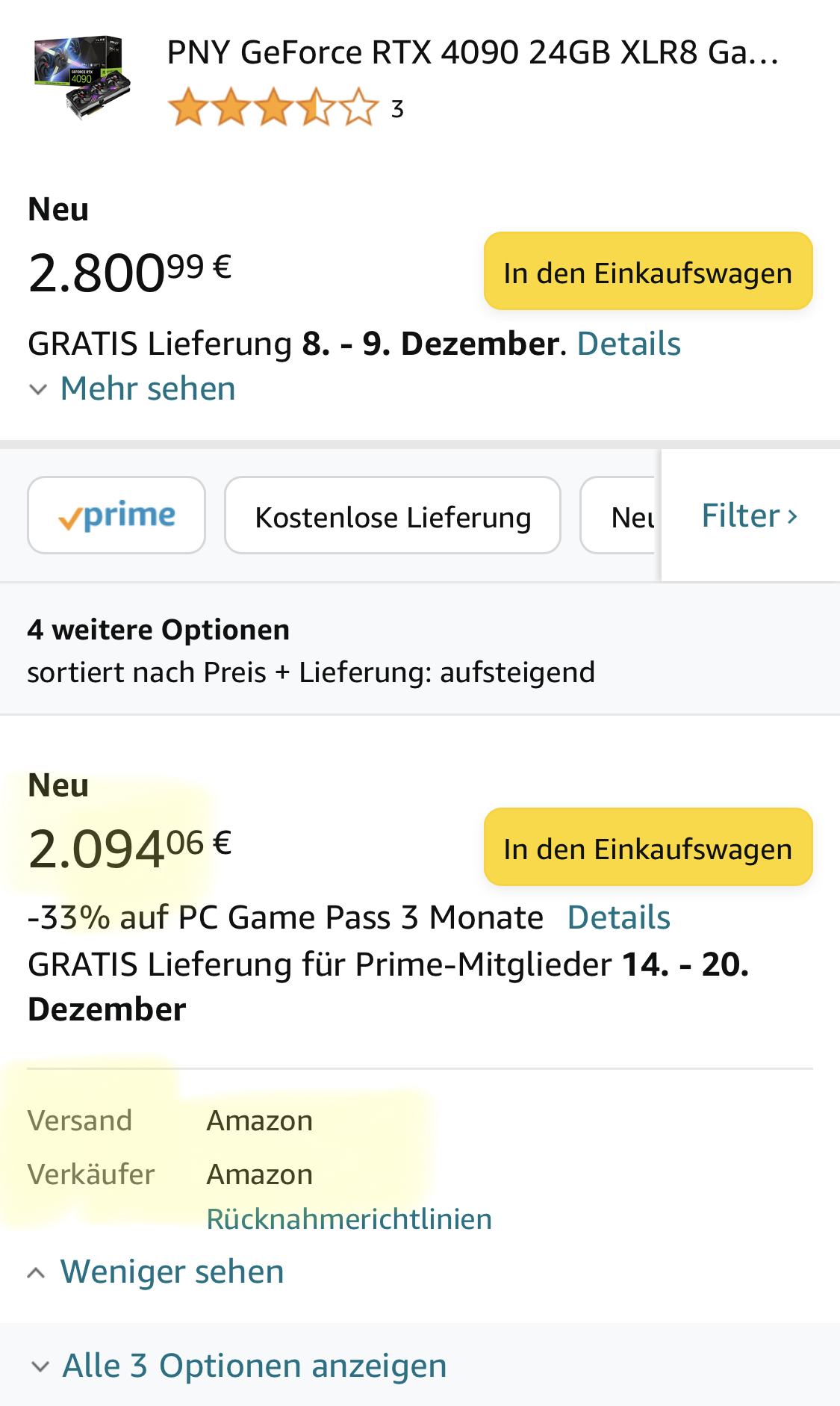The image size is (840, 1406).
Task: Open the Rücknahmerichtlinien link
Action: [x=349, y=1218]
